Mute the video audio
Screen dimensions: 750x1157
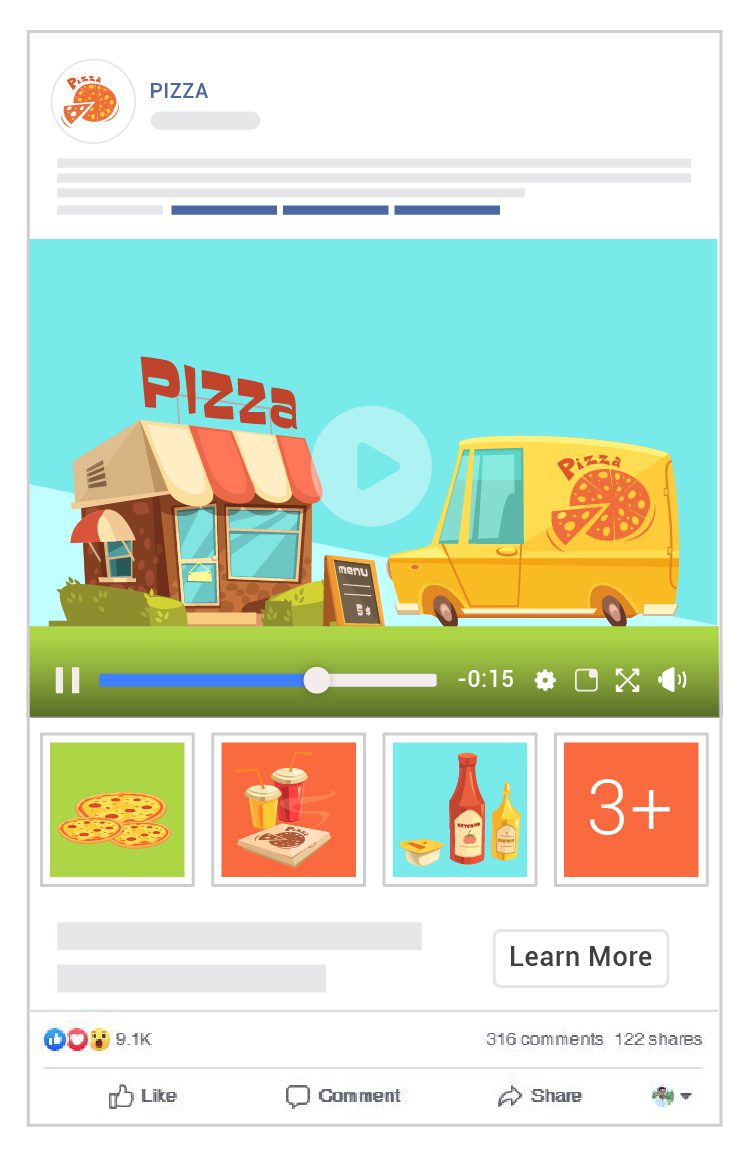[669, 680]
